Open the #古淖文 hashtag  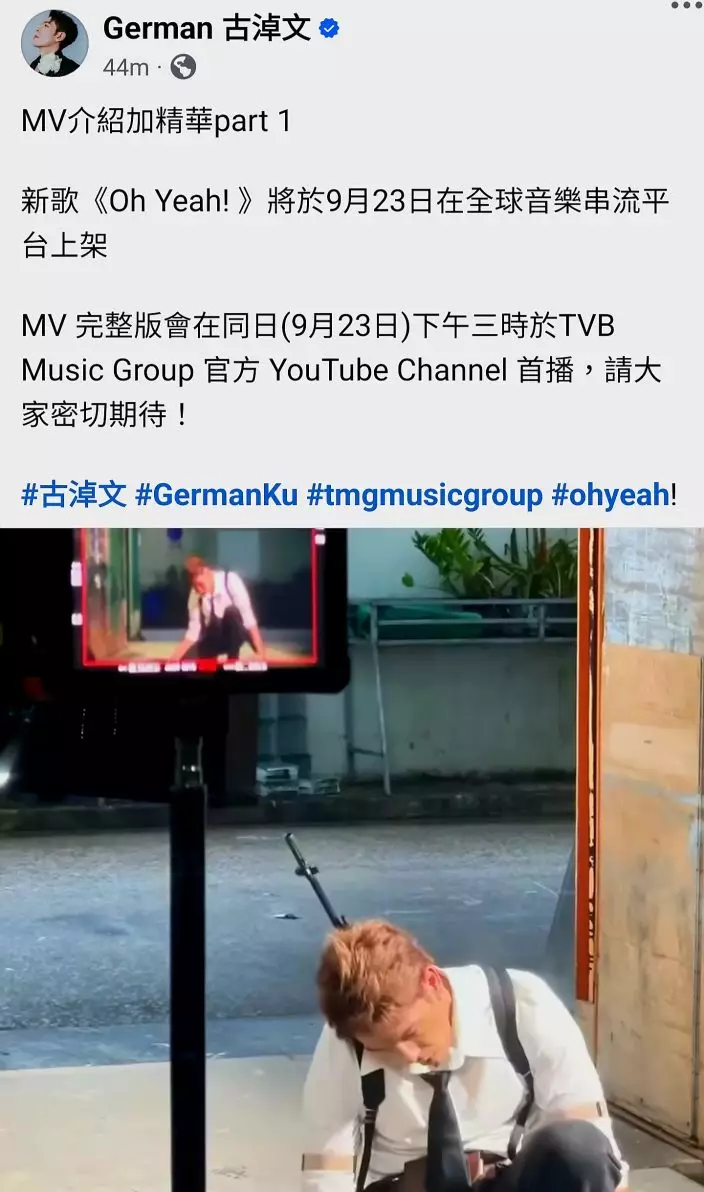click(x=74, y=494)
